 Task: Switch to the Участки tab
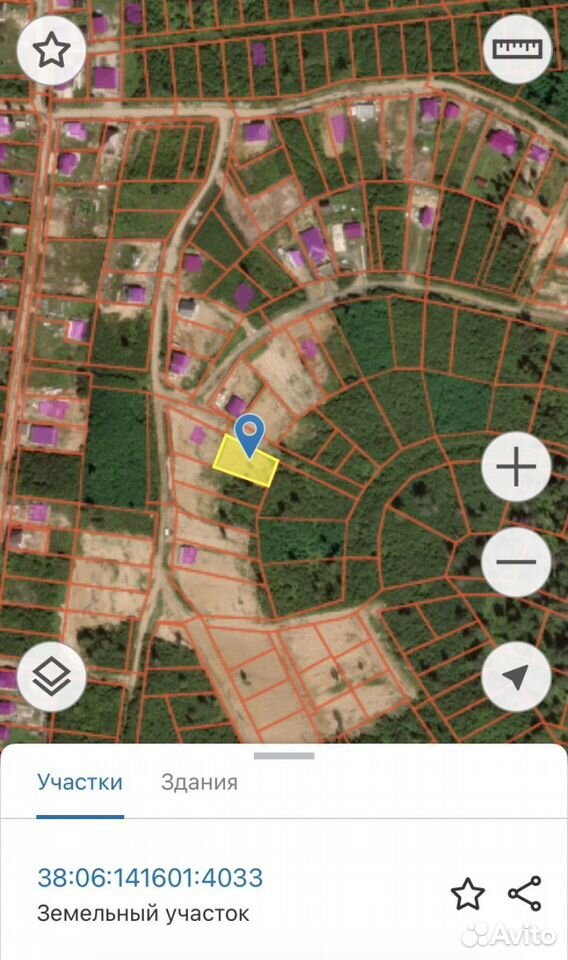[80, 782]
